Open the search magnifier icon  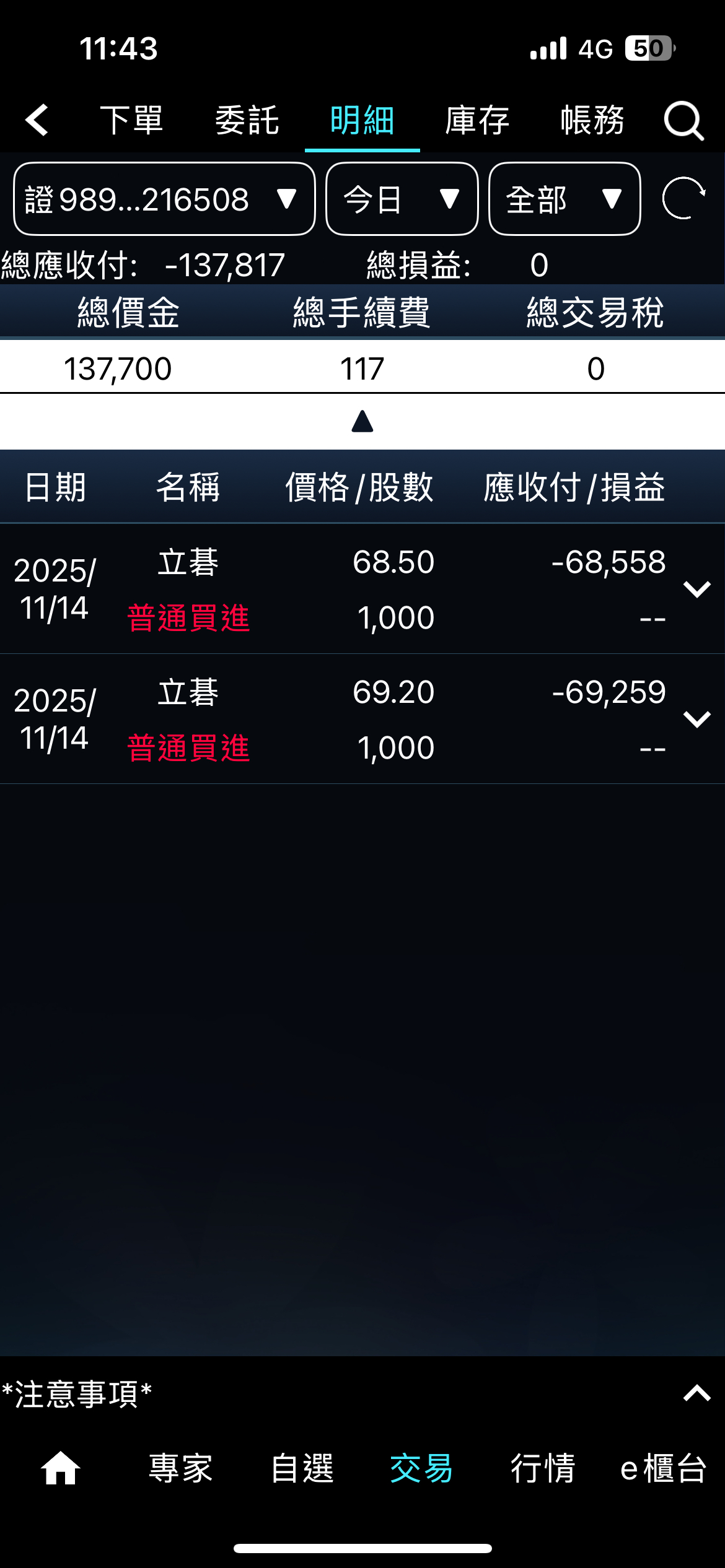point(683,120)
